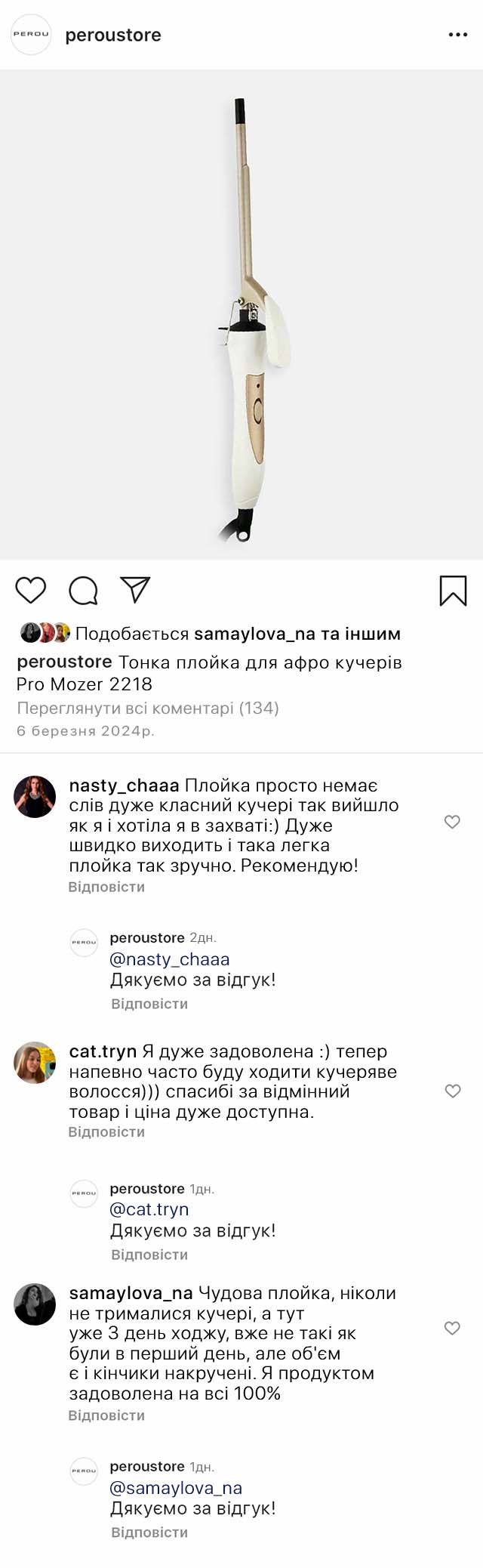Reply to the cat.tryn comment
Viewport: 483px width, 1568px height.
(106, 1131)
